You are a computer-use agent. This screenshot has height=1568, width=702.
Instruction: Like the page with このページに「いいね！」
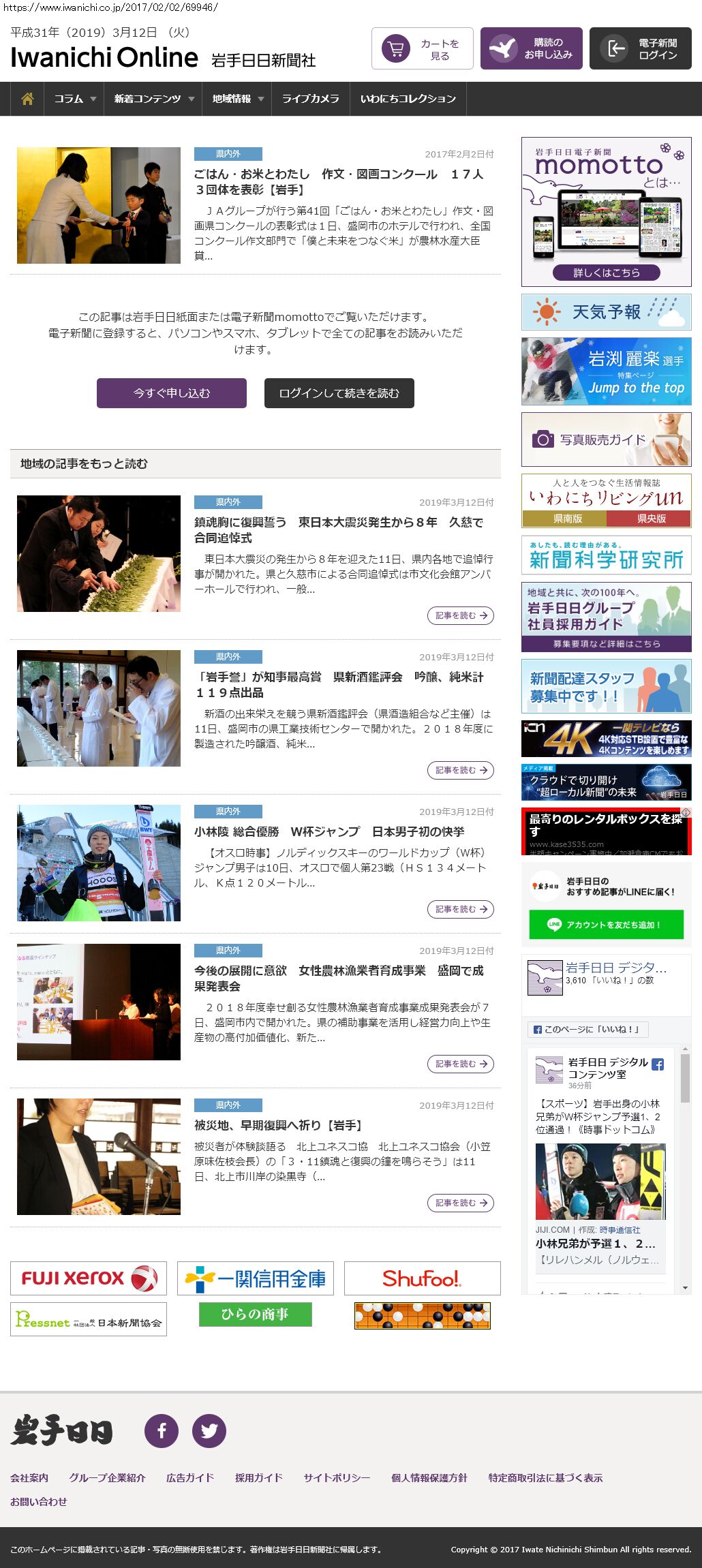click(x=587, y=1029)
